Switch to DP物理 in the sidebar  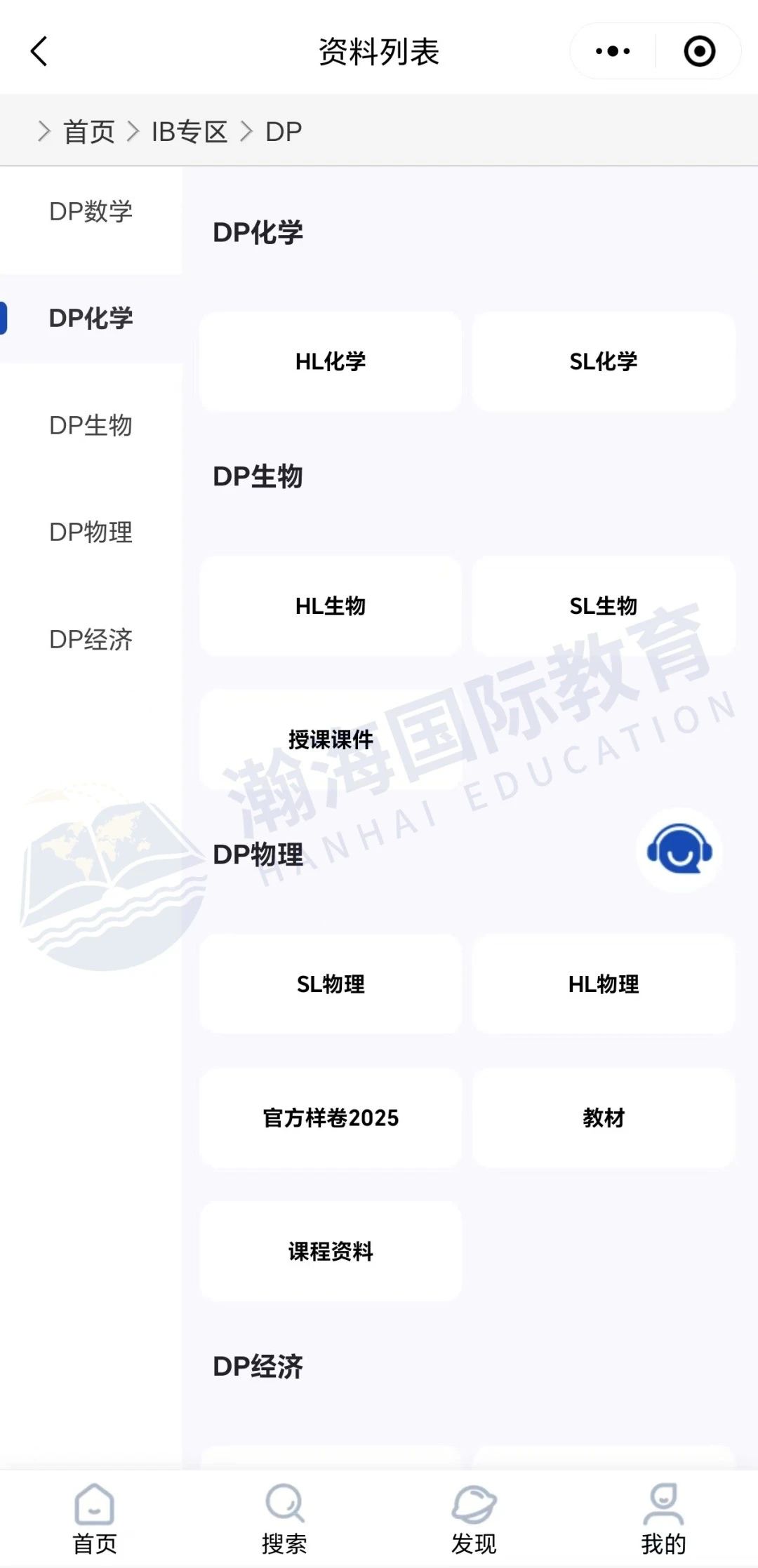coord(91,532)
